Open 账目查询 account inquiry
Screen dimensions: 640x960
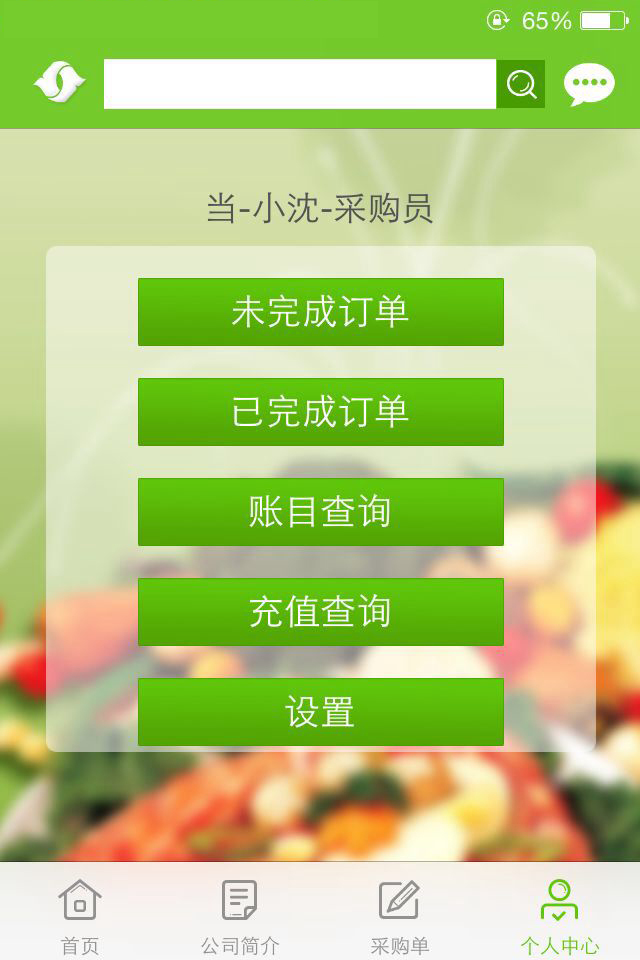(x=320, y=512)
